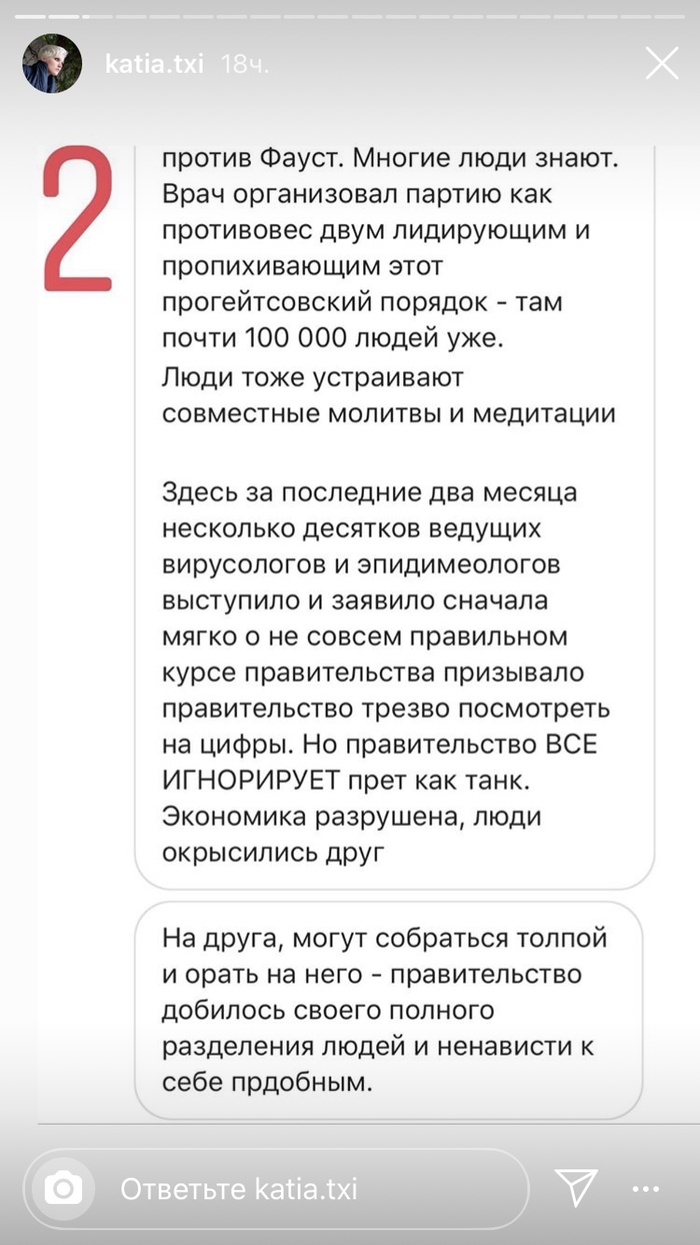Image resolution: width=700 pixels, height=1245 pixels.
Task: Open katia.txi profile picture
Action: 52,64
